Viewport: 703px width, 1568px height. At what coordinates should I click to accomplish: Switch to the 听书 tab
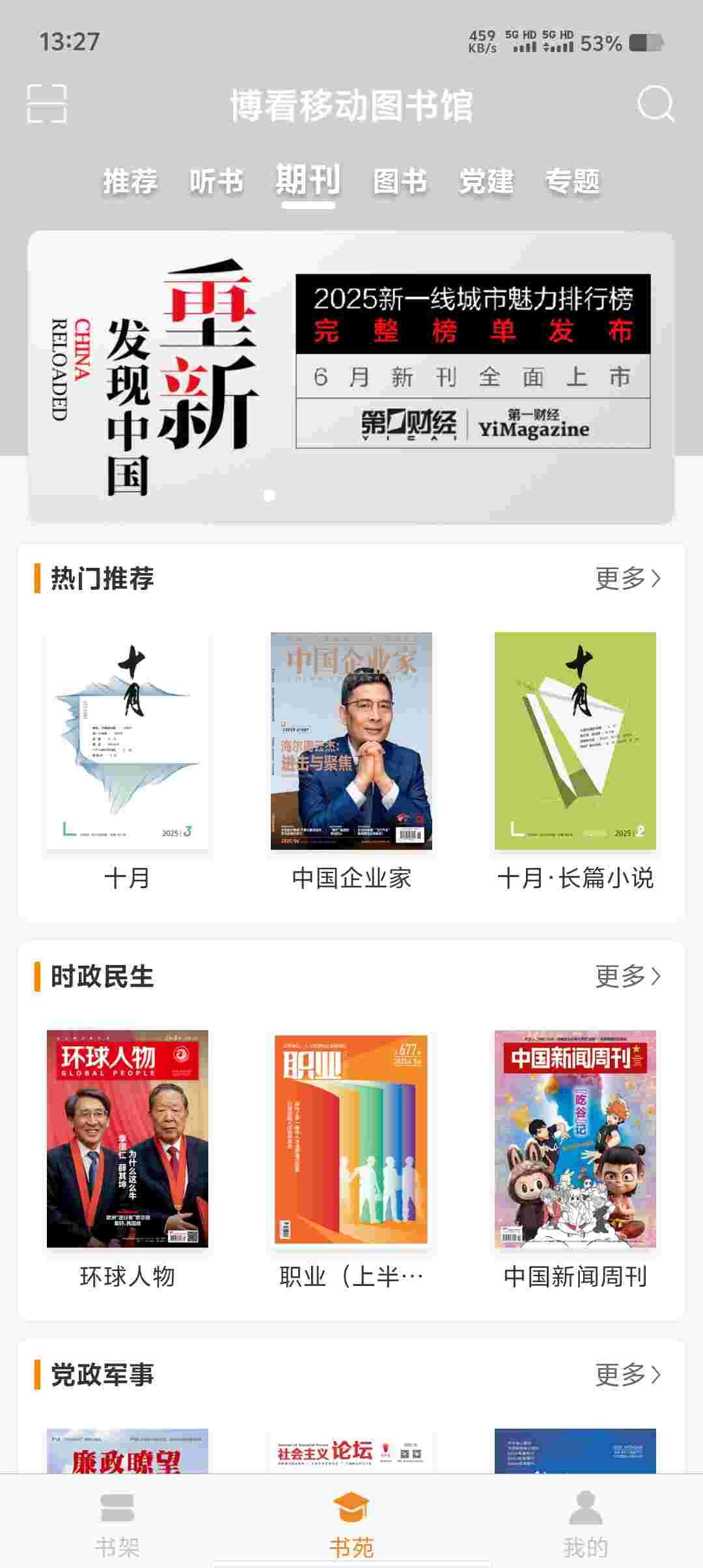tap(216, 181)
